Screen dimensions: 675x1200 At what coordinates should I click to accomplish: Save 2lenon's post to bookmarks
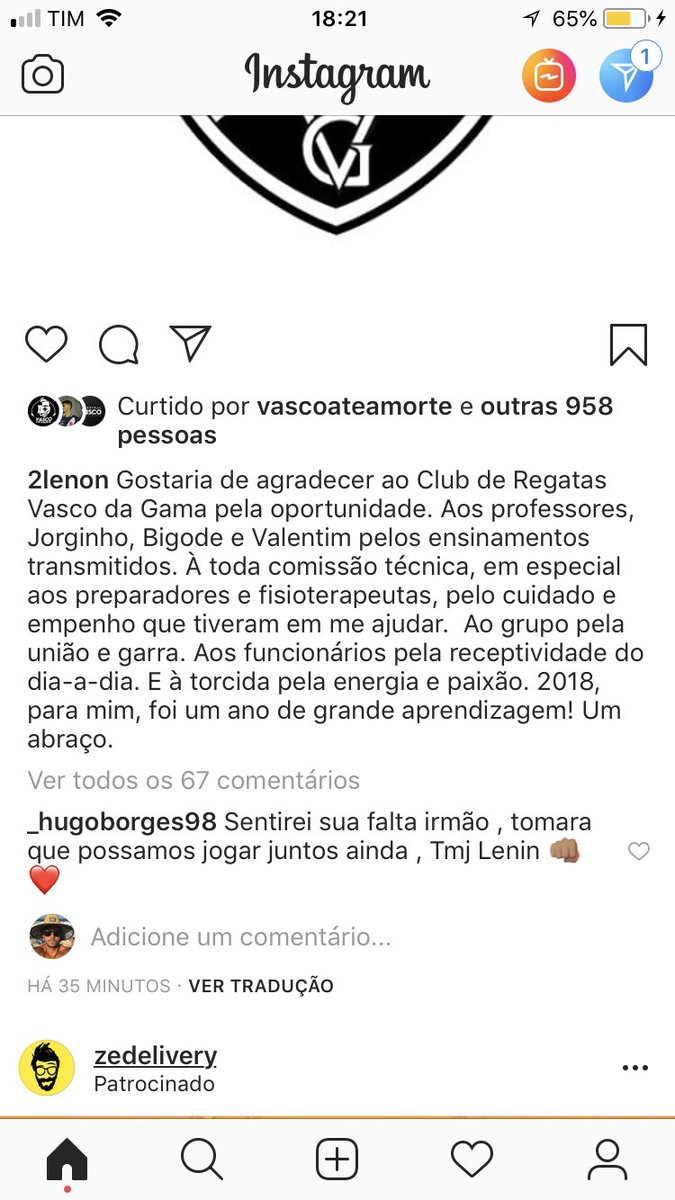coord(628,344)
